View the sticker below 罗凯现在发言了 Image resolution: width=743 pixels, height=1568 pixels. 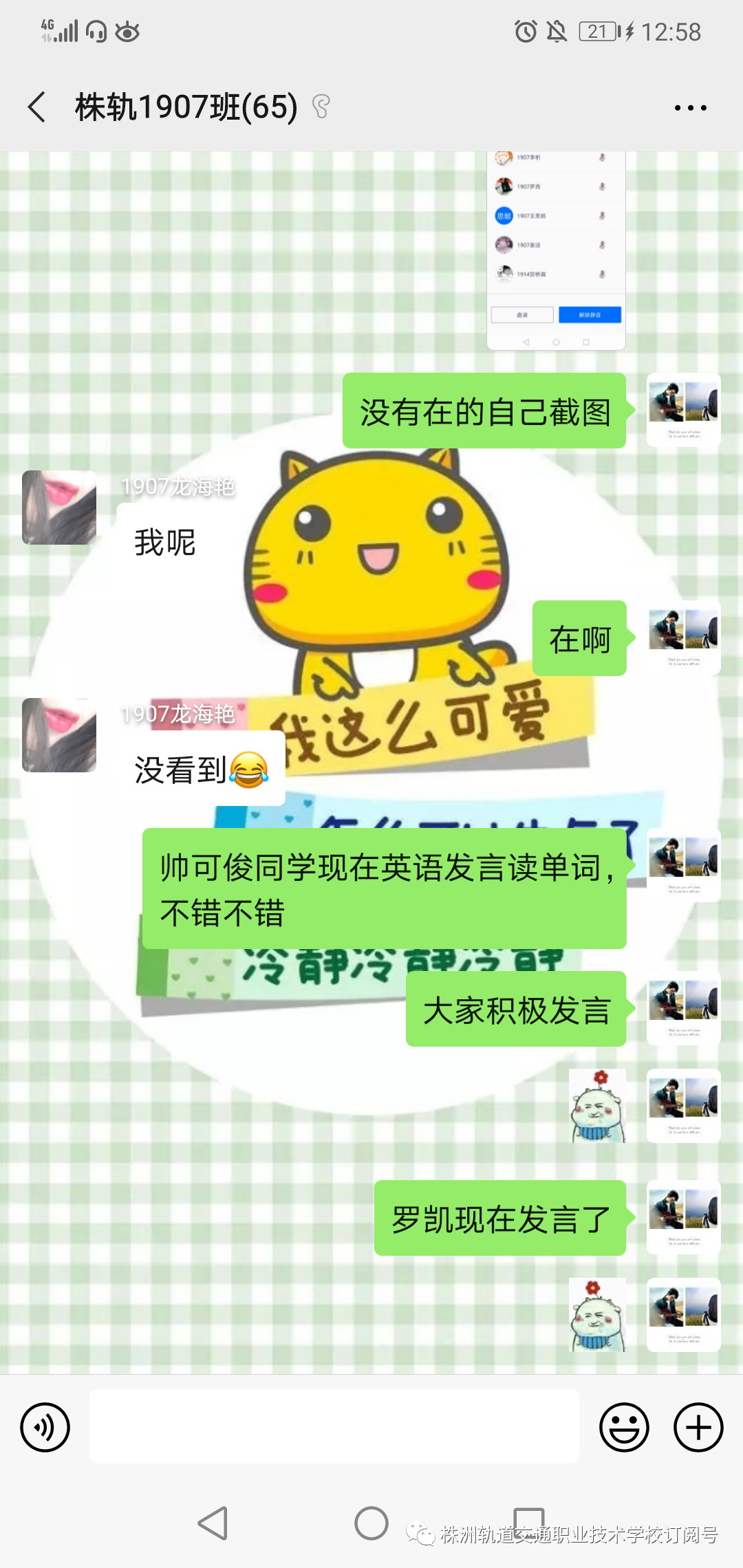[x=598, y=1315]
